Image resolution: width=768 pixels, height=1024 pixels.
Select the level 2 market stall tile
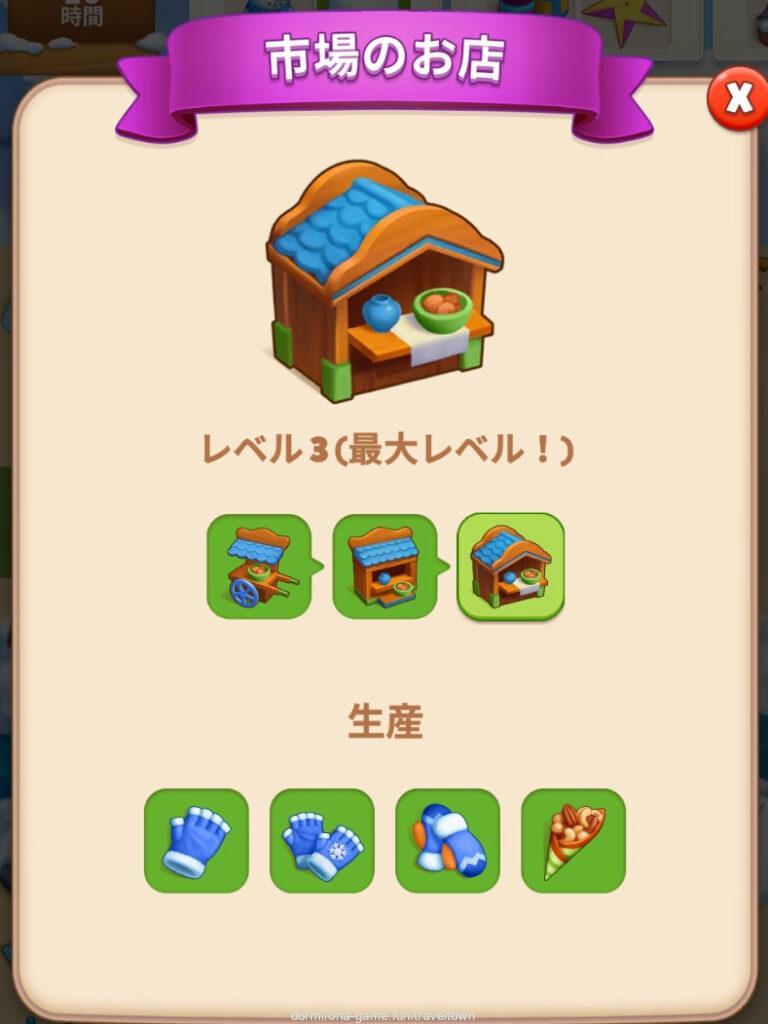(x=385, y=566)
